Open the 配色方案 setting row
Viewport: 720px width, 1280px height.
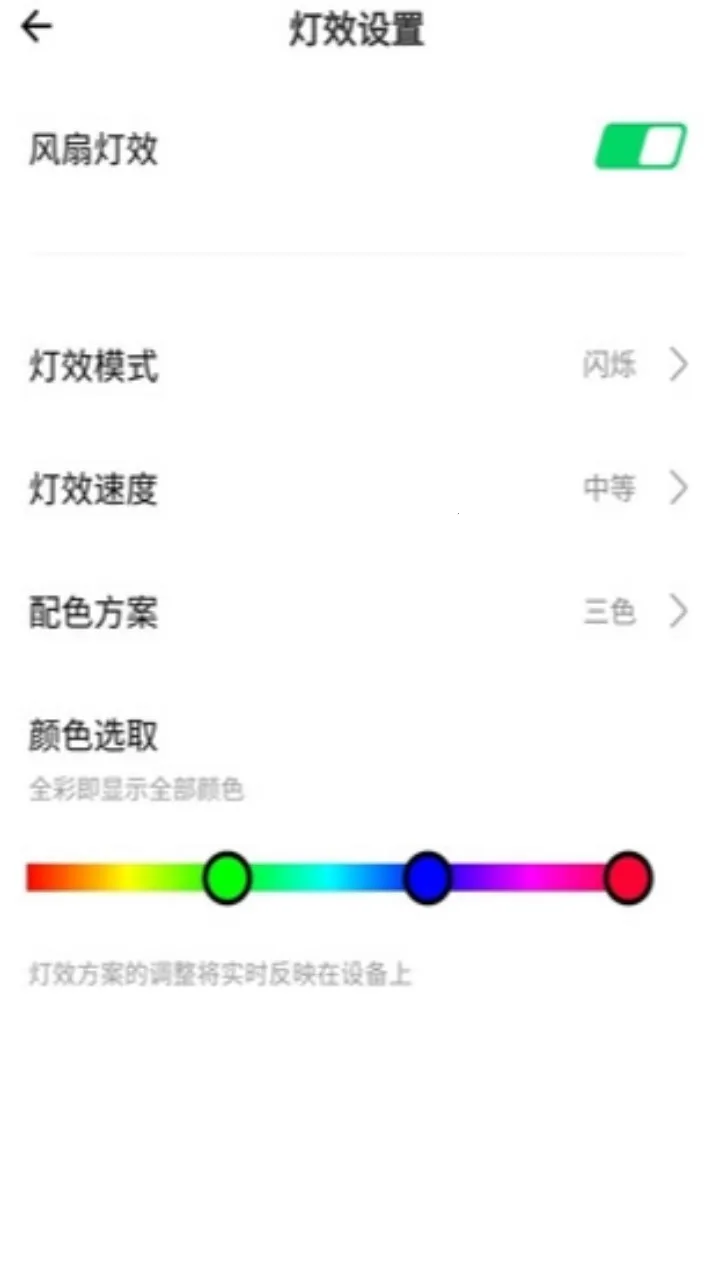coord(360,612)
